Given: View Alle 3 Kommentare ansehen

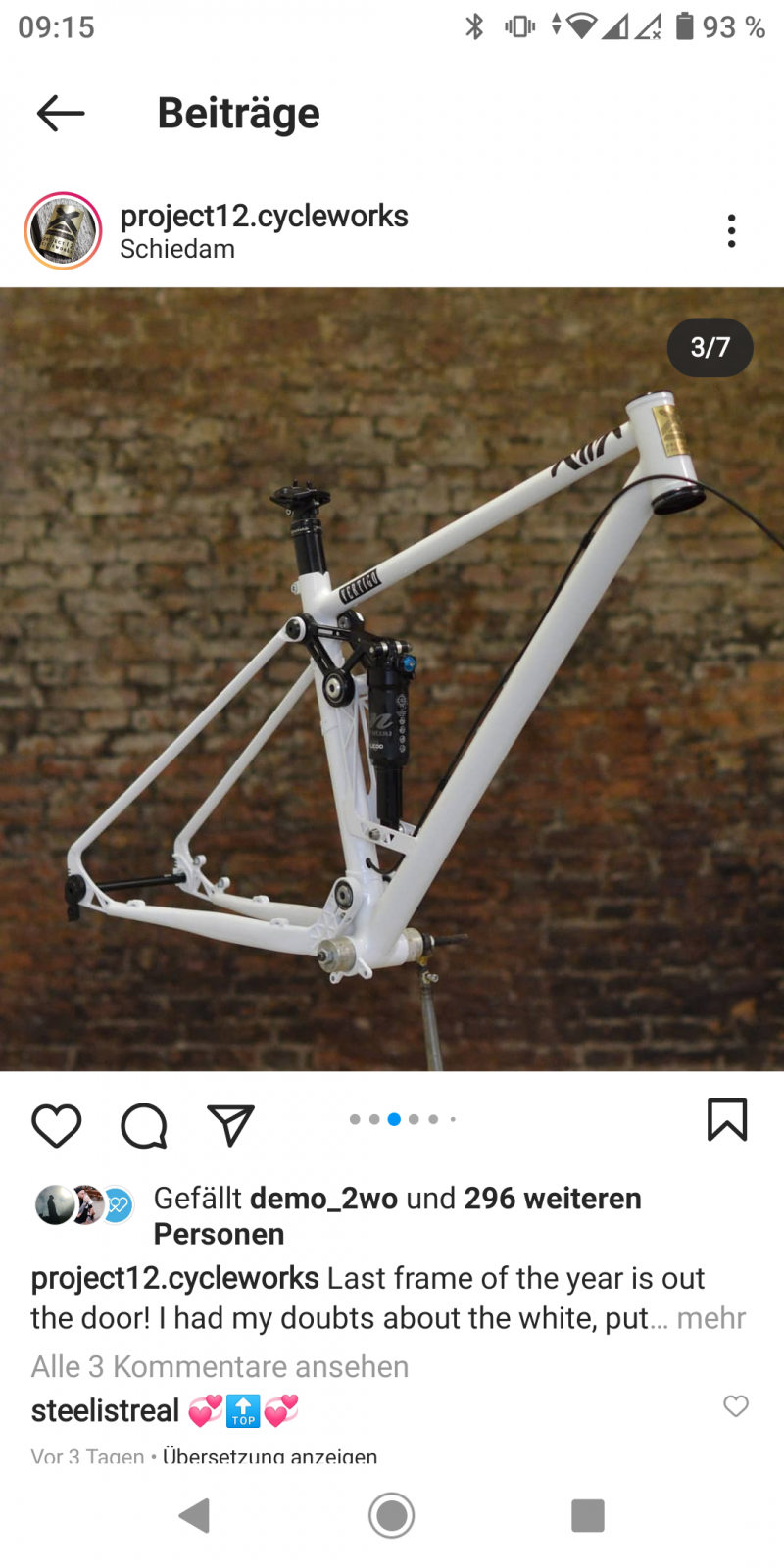Looking at the screenshot, I should pos(220,1366).
